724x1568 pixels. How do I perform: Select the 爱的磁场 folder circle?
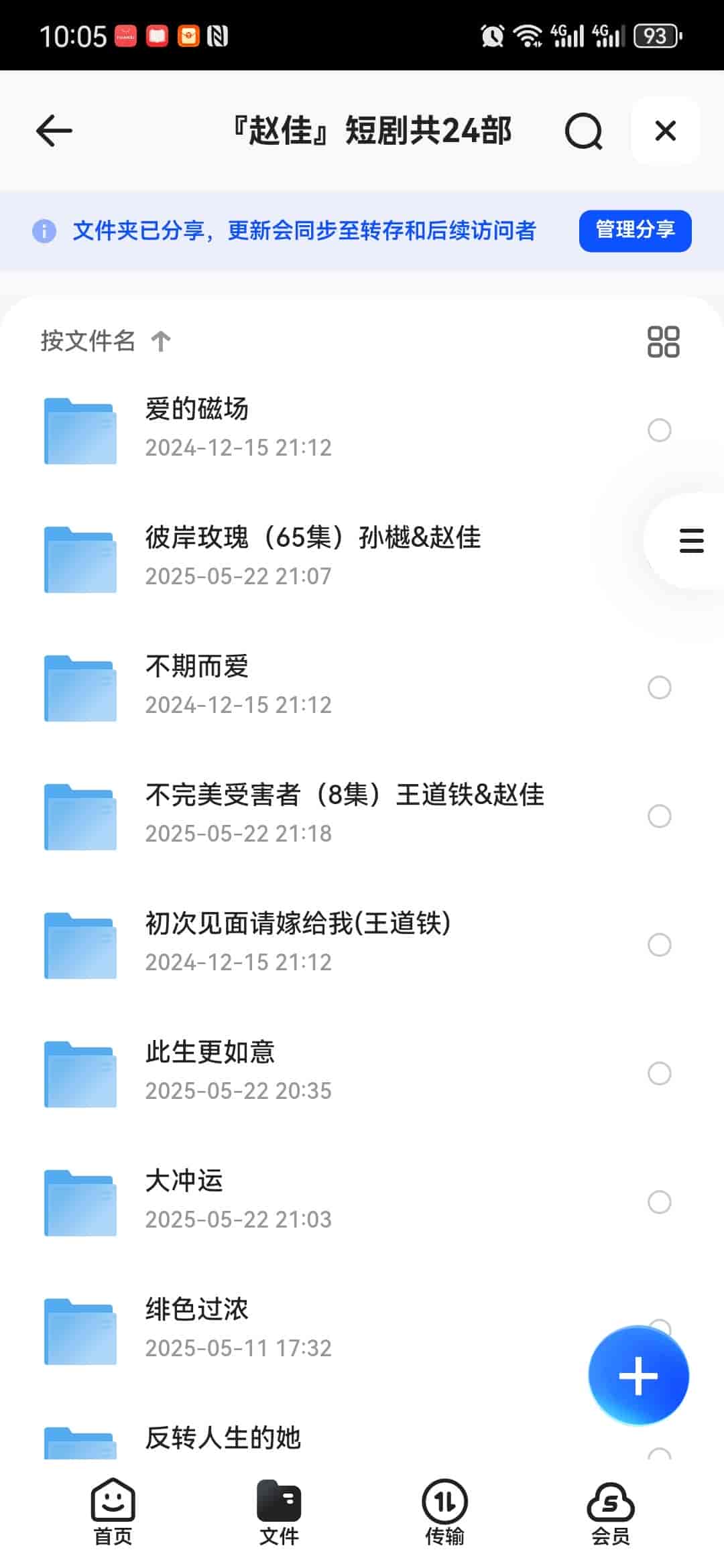coord(659,430)
